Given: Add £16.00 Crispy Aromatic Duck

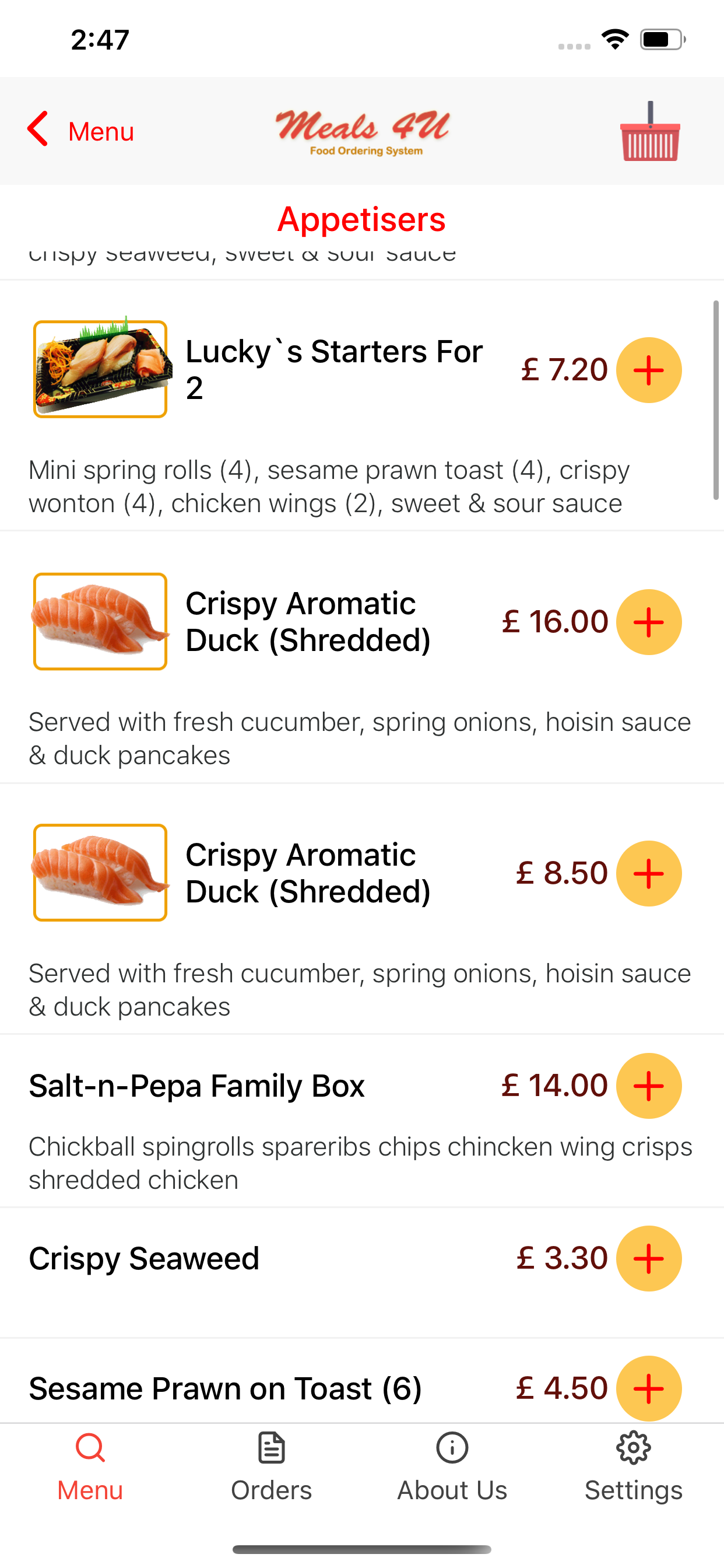Looking at the screenshot, I should click(649, 622).
